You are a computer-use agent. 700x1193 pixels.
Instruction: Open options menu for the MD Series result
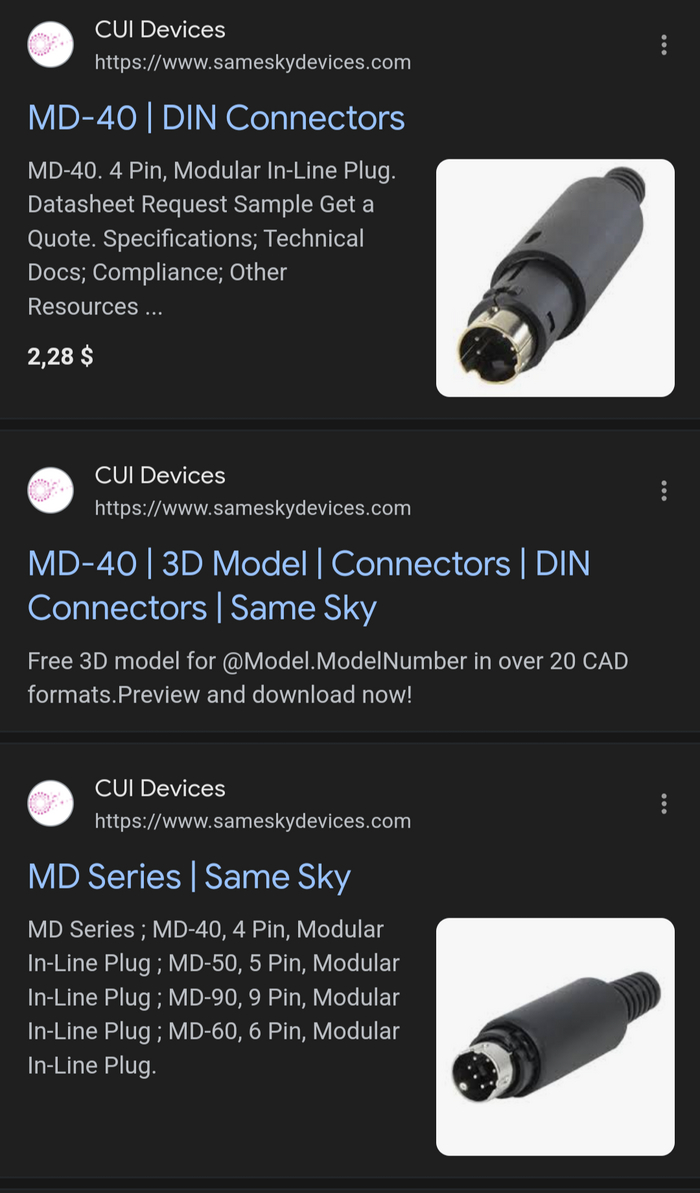[664, 803]
